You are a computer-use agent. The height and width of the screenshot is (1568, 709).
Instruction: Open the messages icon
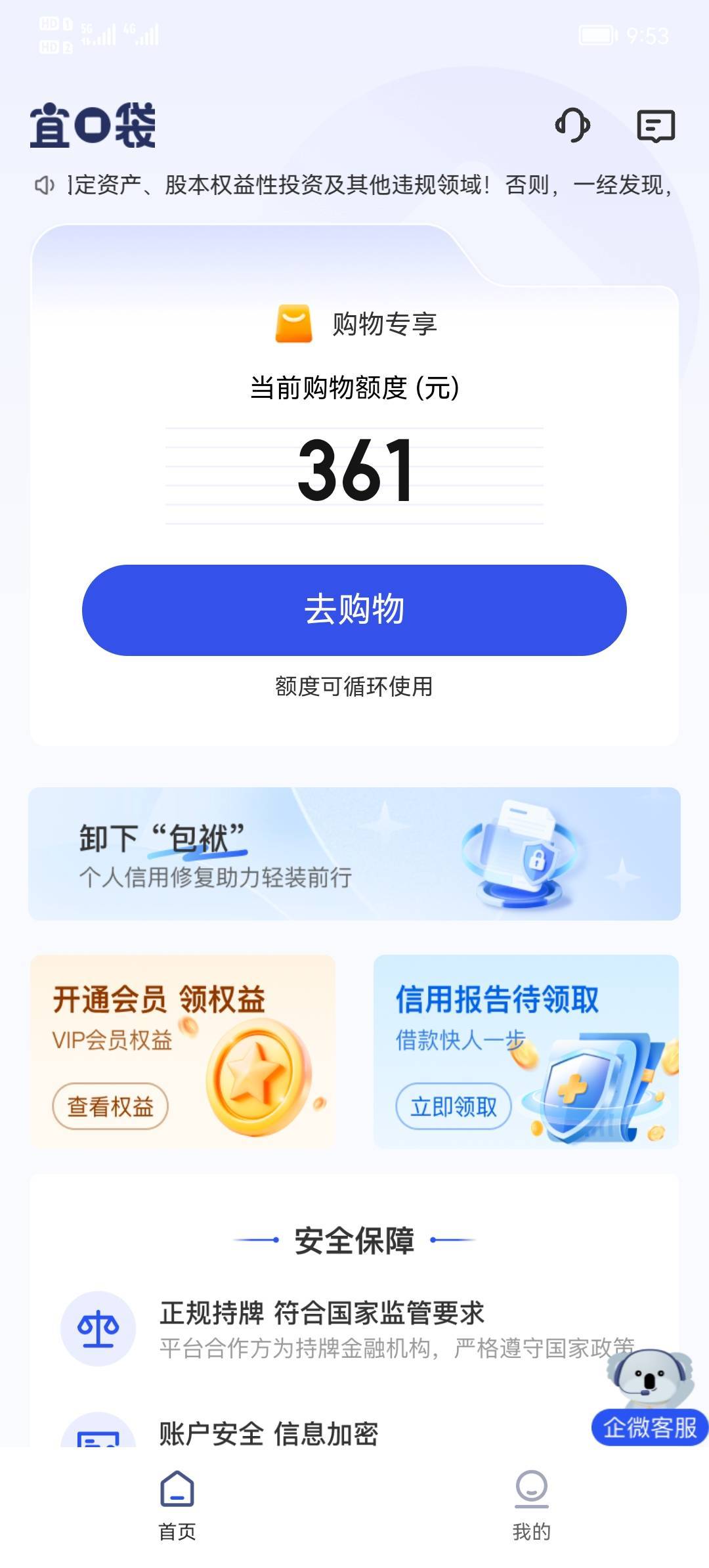pyautogui.click(x=656, y=125)
